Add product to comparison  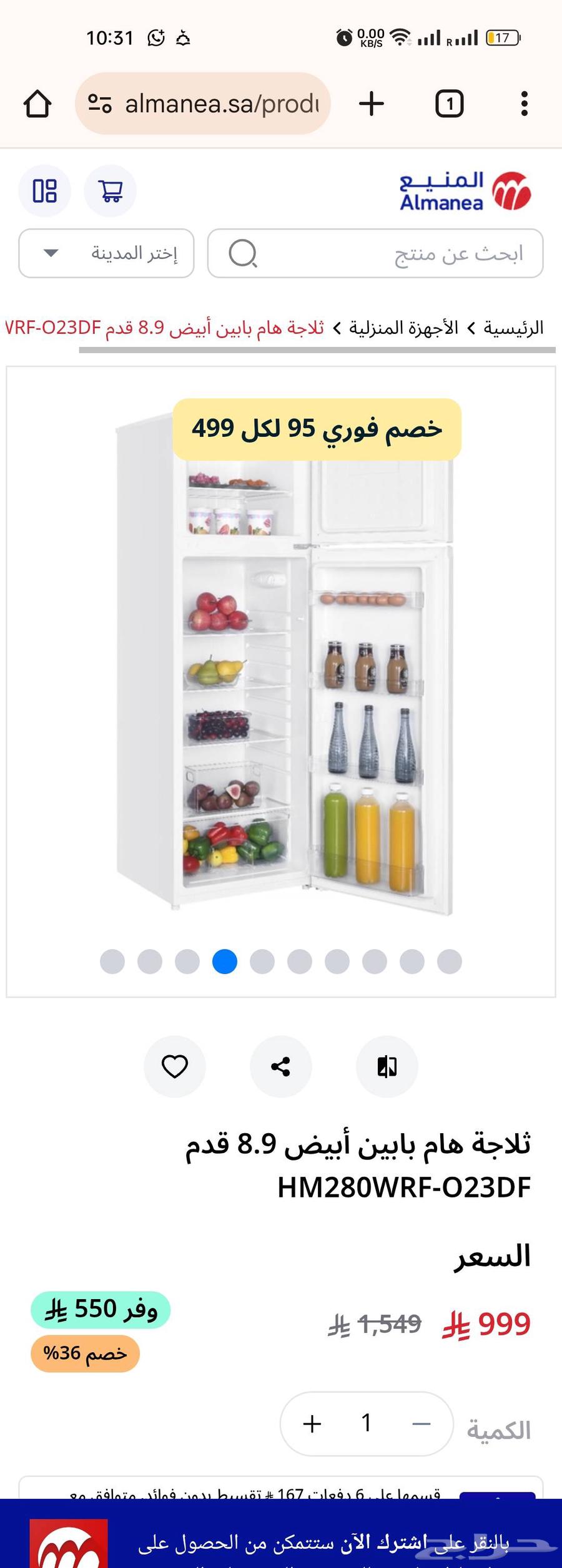tap(387, 1066)
